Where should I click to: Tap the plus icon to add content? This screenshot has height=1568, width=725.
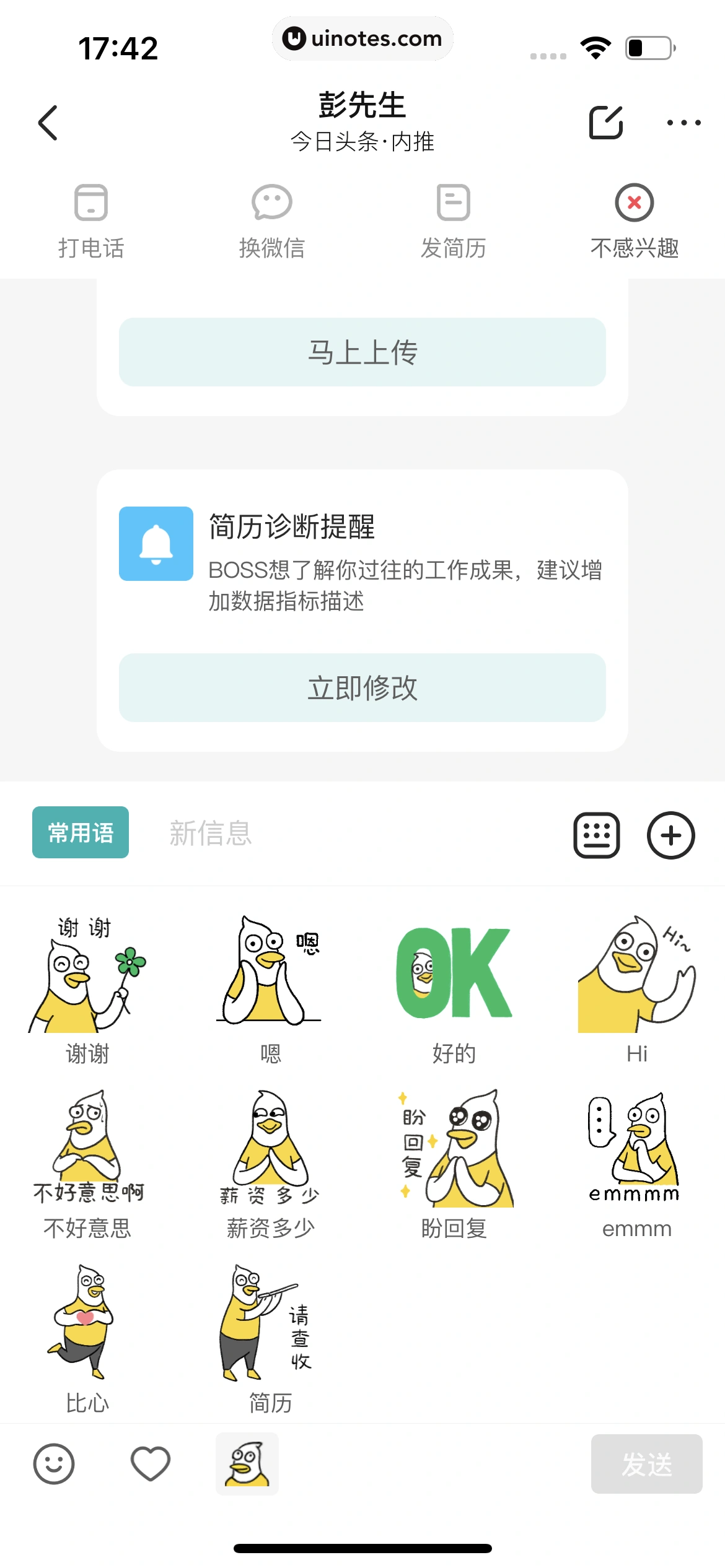[671, 834]
